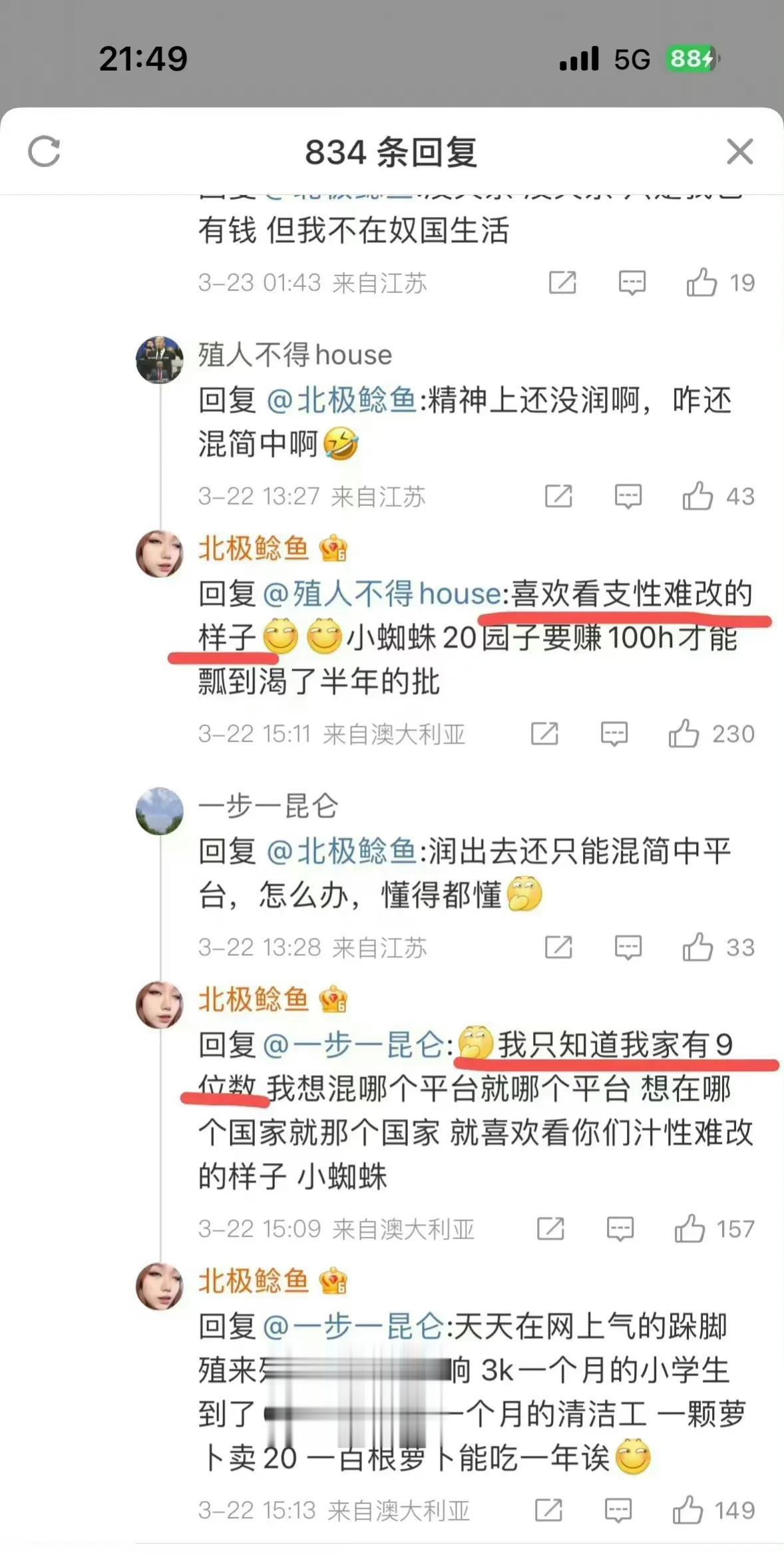
Task: Reply to 殖人不得house's comment
Action: pos(628,497)
